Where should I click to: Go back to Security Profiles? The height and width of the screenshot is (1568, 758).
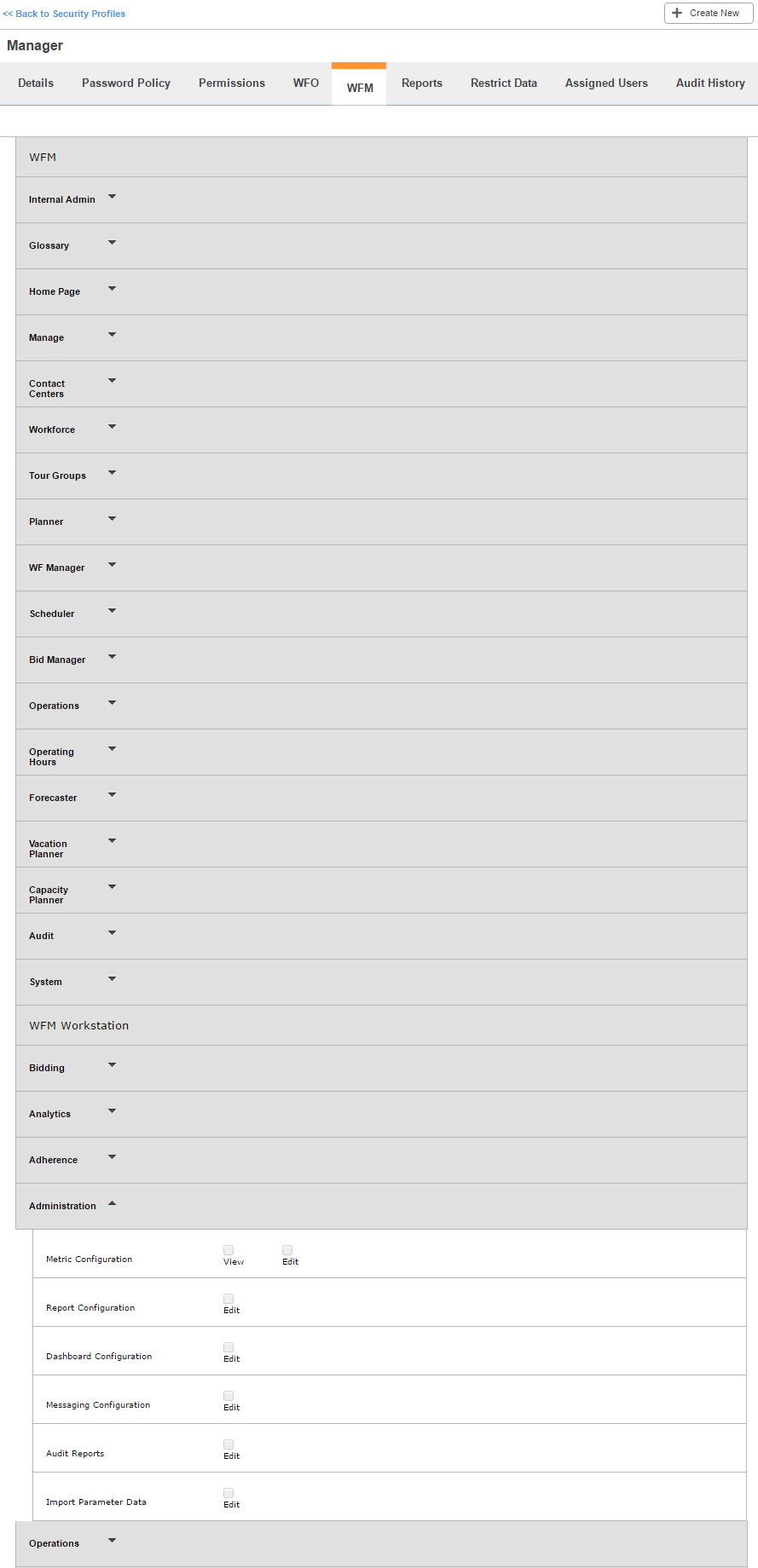click(64, 14)
